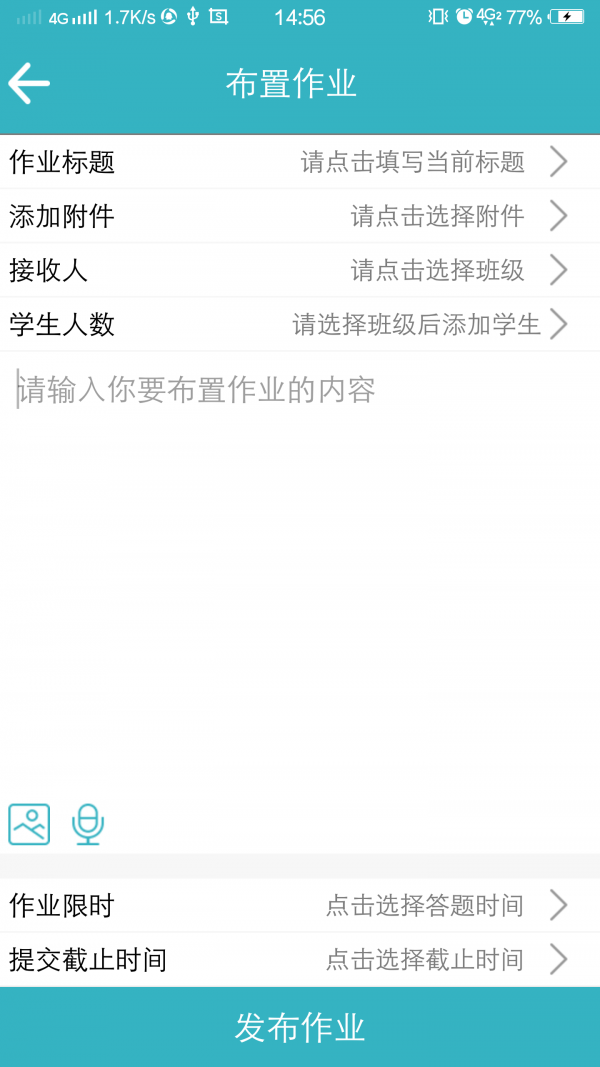
Task: Select a class in the 接收人 row
Action: tap(300, 270)
